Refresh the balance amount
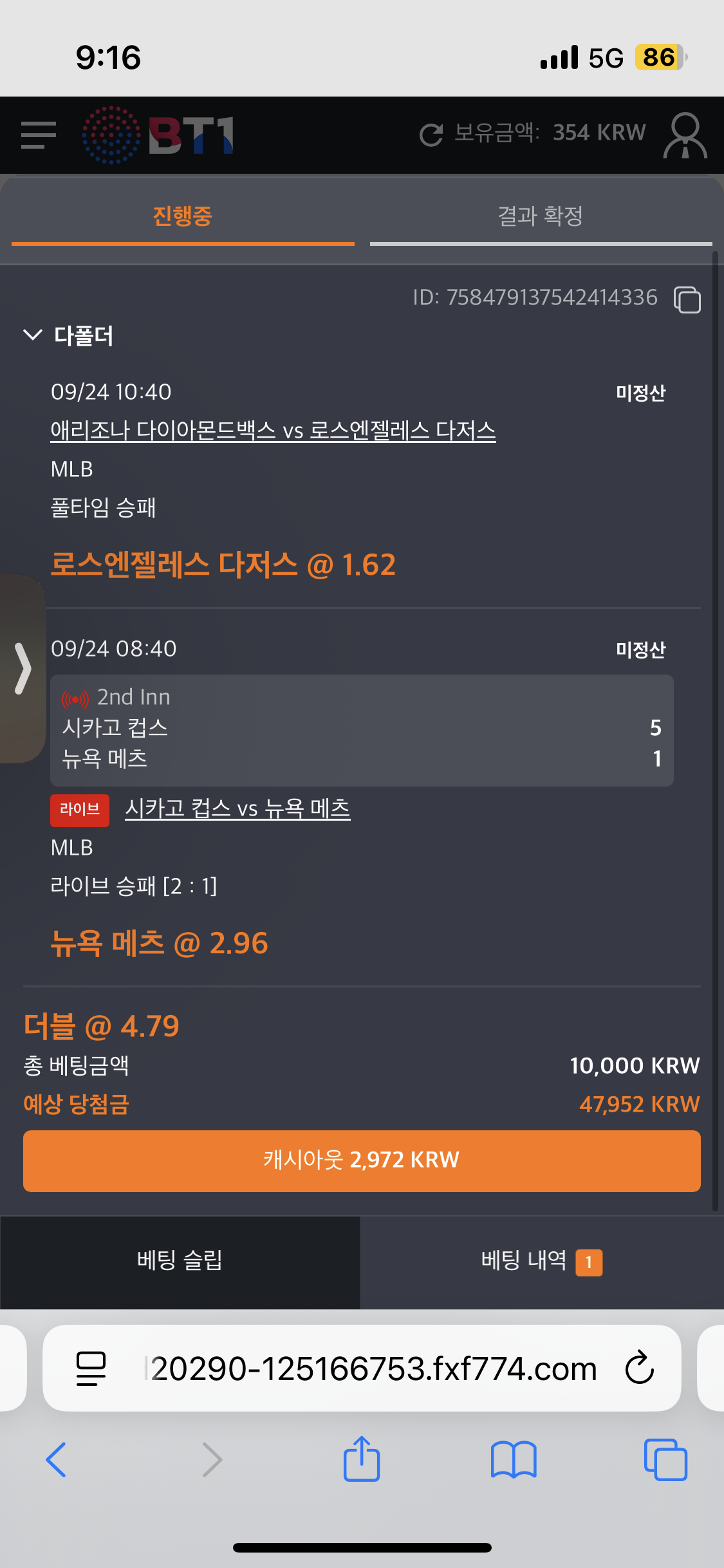The height and width of the screenshot is (1568, 724). coord(431,135)
